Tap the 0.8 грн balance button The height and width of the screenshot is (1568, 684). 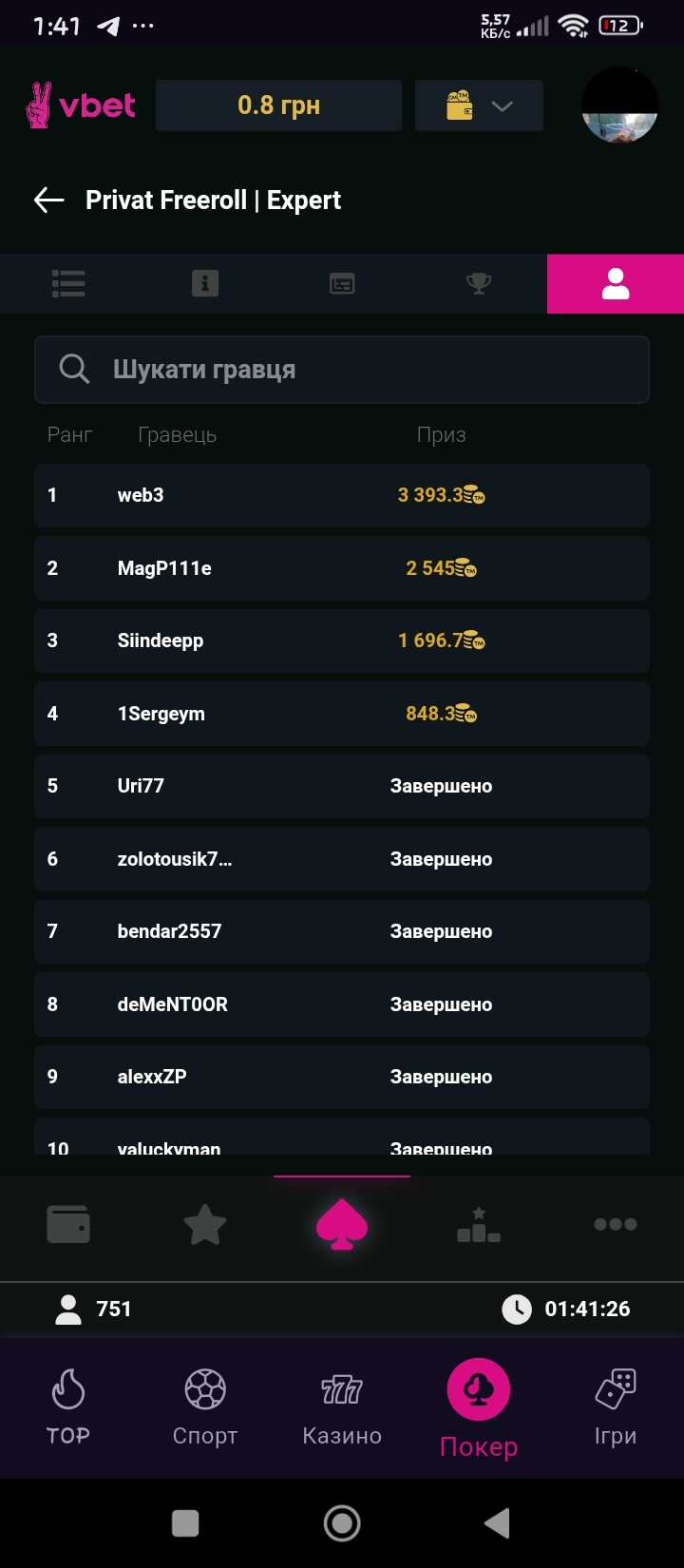278,105
